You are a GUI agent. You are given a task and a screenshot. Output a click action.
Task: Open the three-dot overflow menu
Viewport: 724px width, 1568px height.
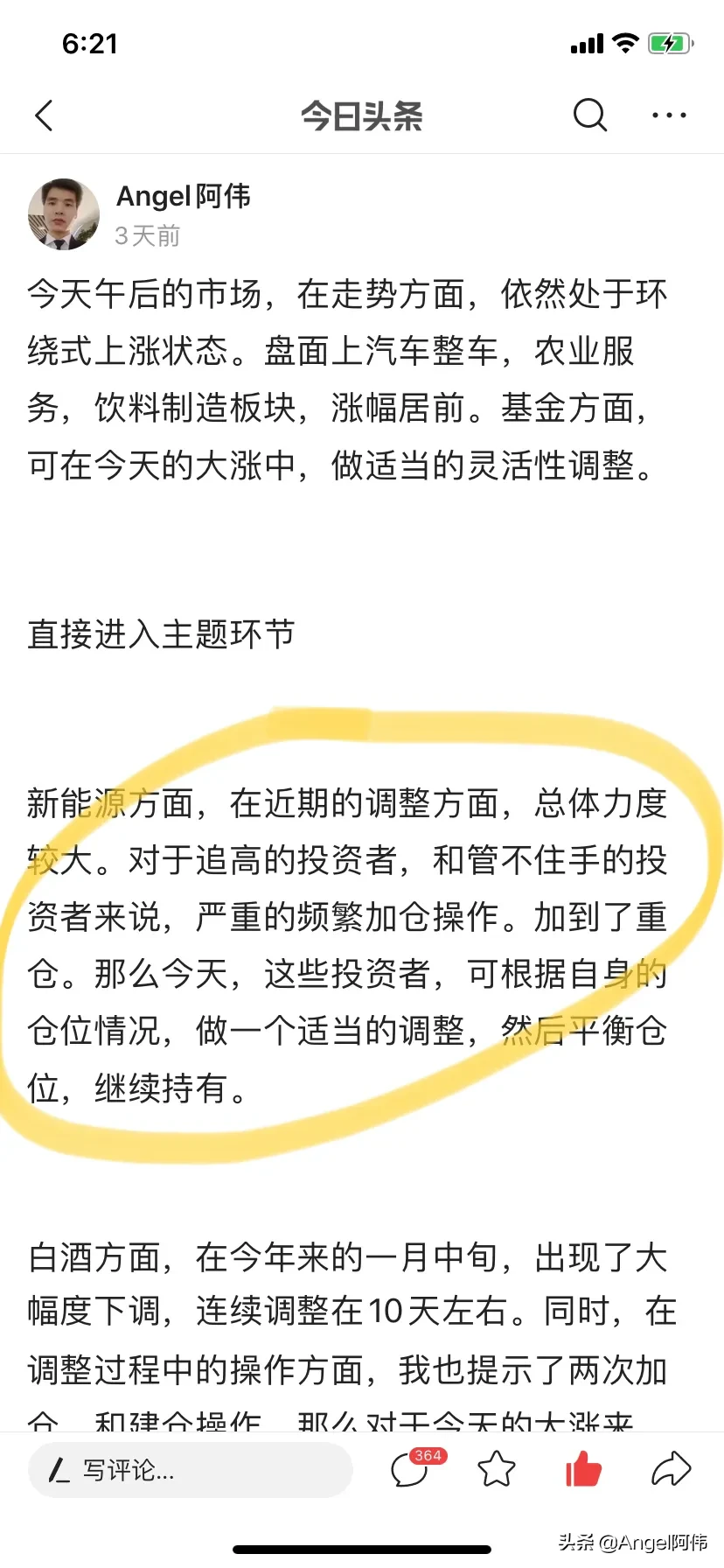coord(670,115)
